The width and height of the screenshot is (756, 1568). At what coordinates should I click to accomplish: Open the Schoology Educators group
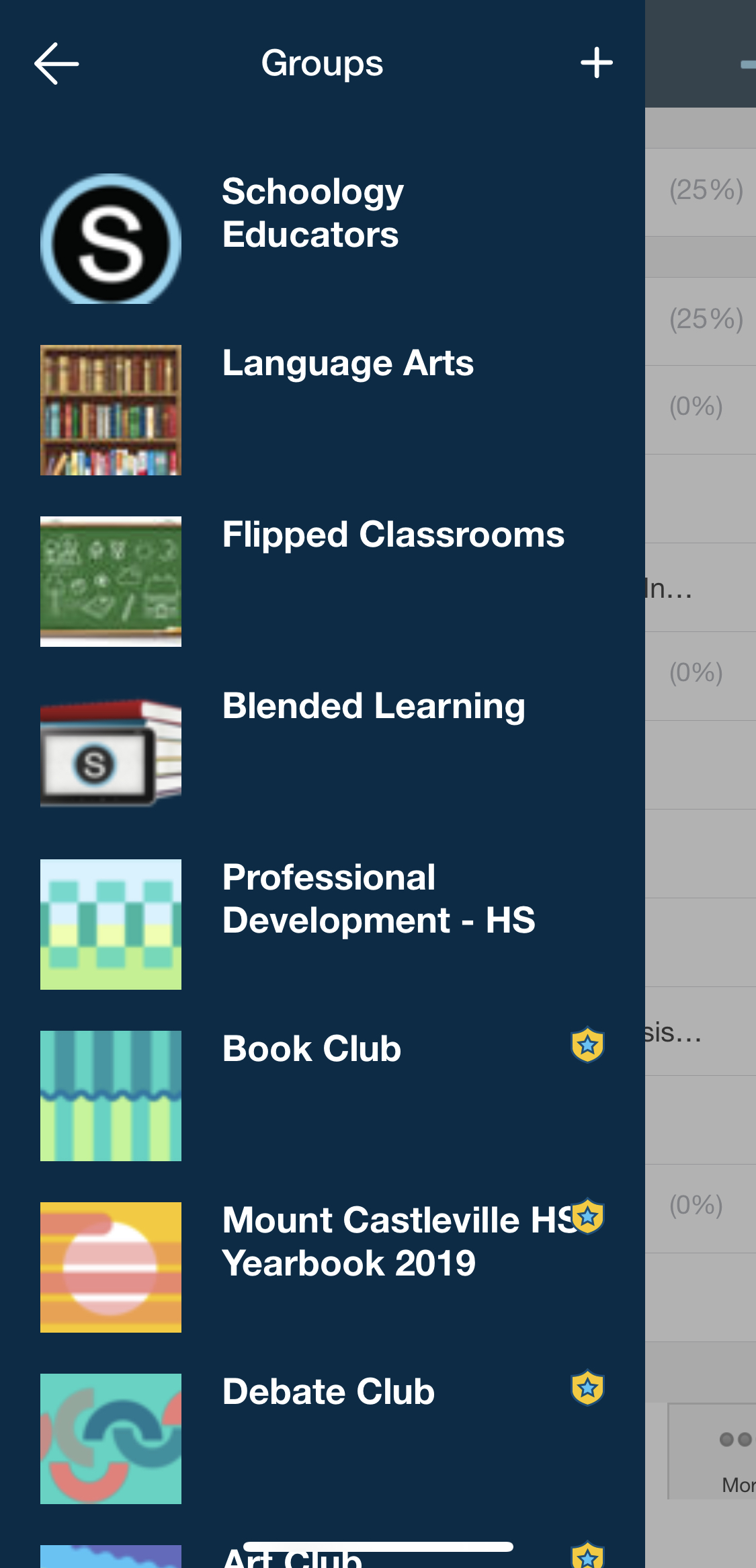[x=312, y=213]
